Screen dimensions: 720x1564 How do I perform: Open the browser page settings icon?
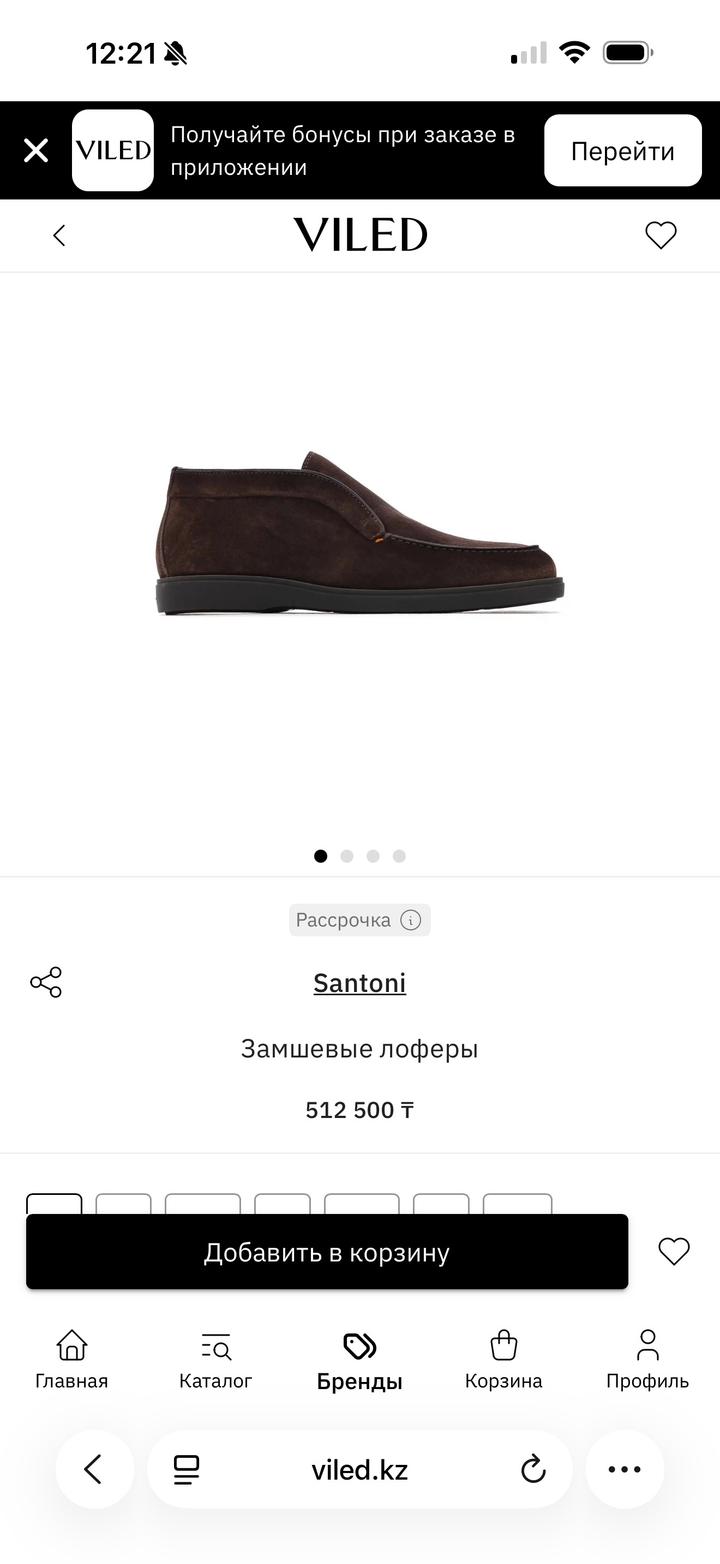click(187, 1469)
